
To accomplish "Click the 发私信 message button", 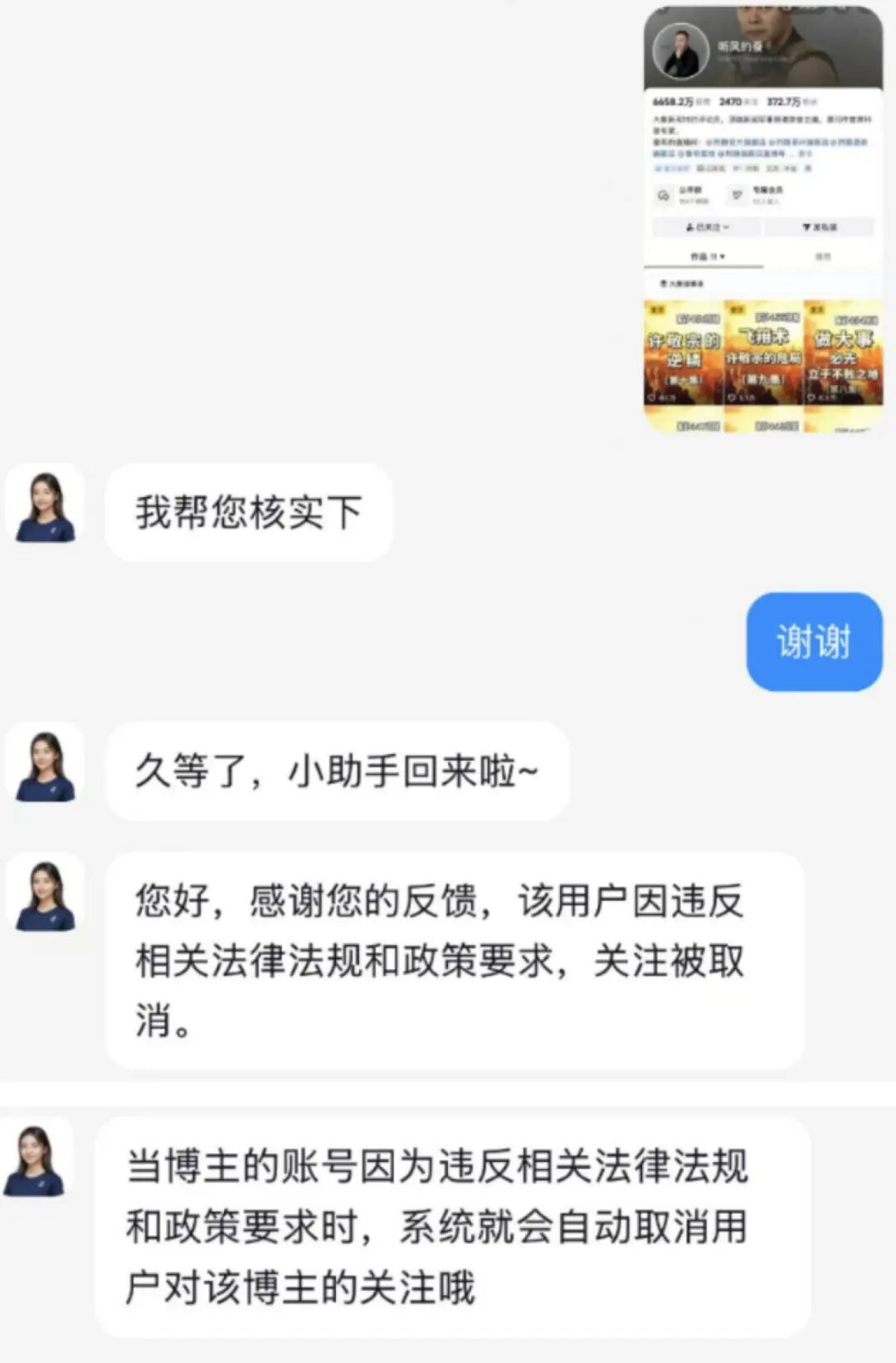I will (820, 227).
